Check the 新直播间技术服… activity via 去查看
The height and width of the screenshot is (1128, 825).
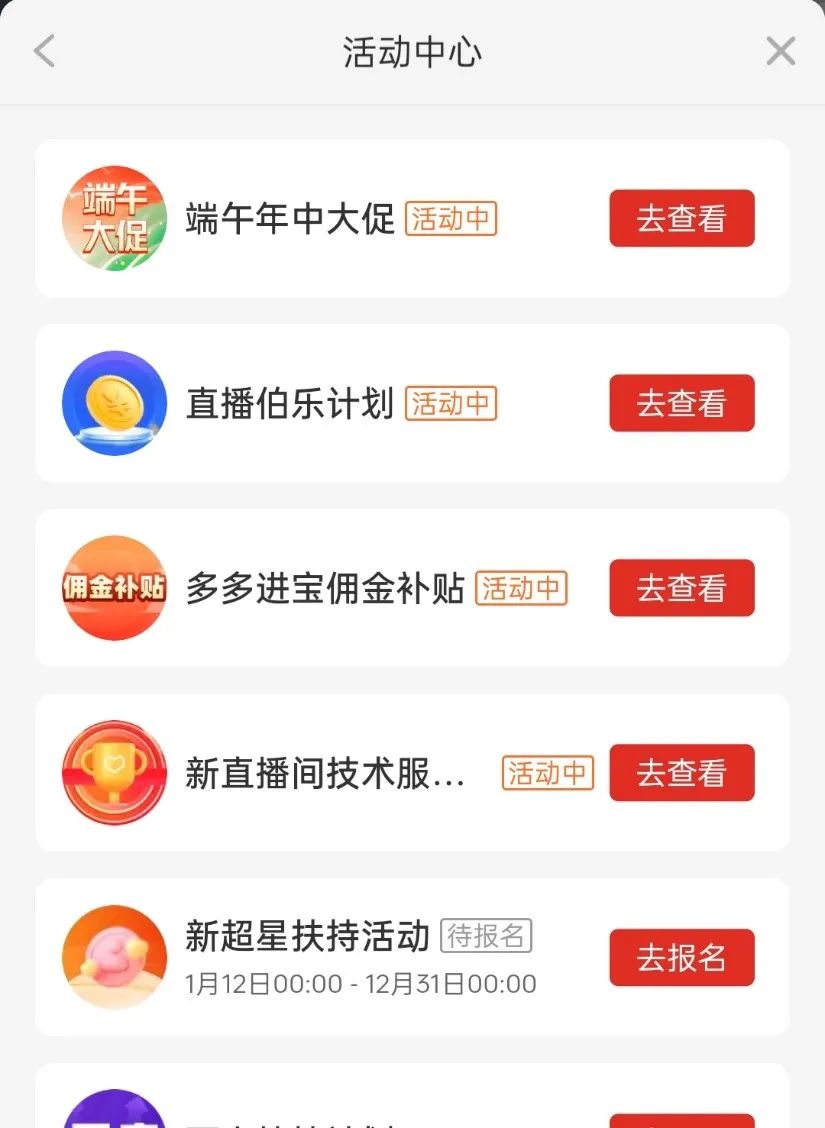point(681,773)
